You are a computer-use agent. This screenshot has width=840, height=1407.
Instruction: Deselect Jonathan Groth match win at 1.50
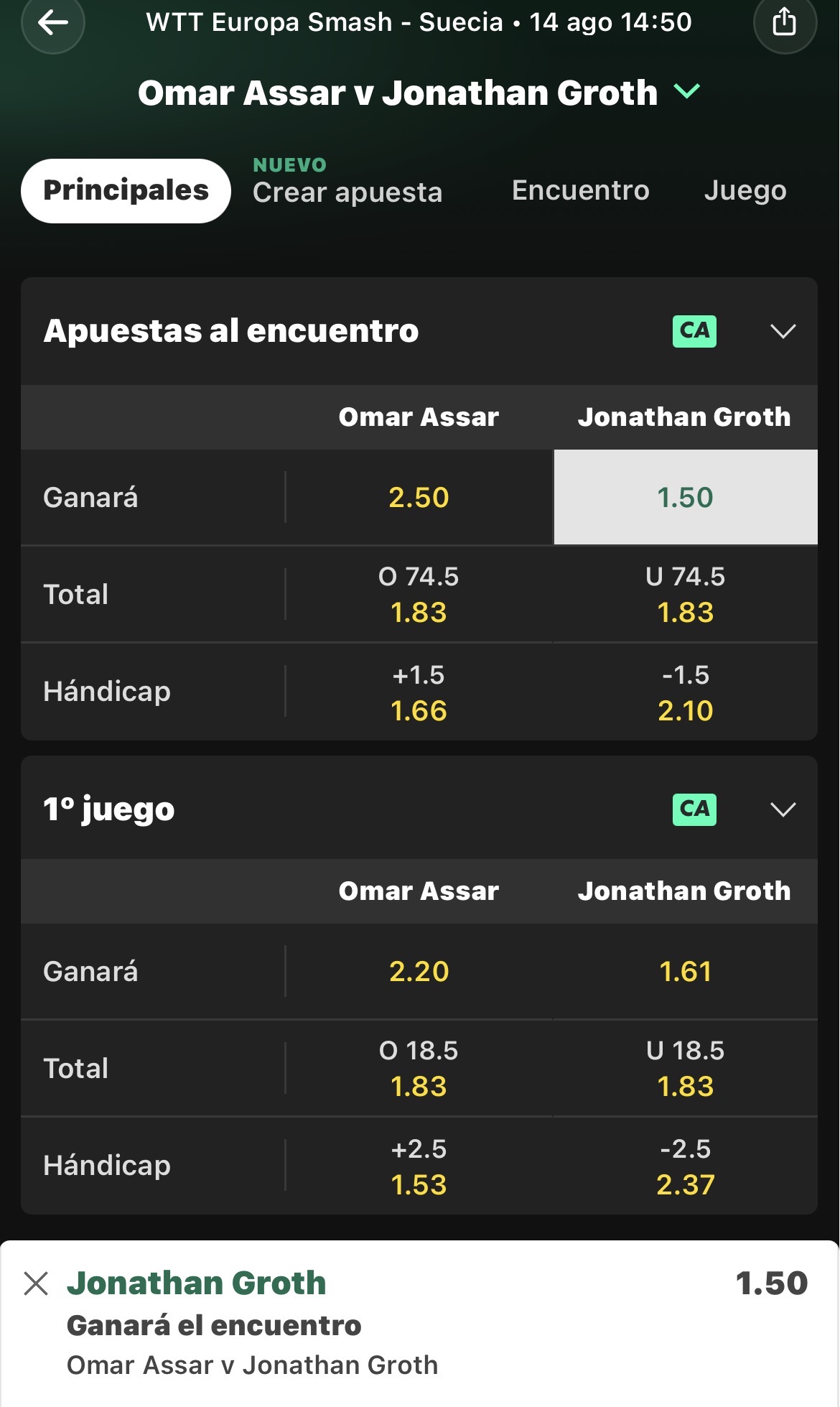click(686, 497)
